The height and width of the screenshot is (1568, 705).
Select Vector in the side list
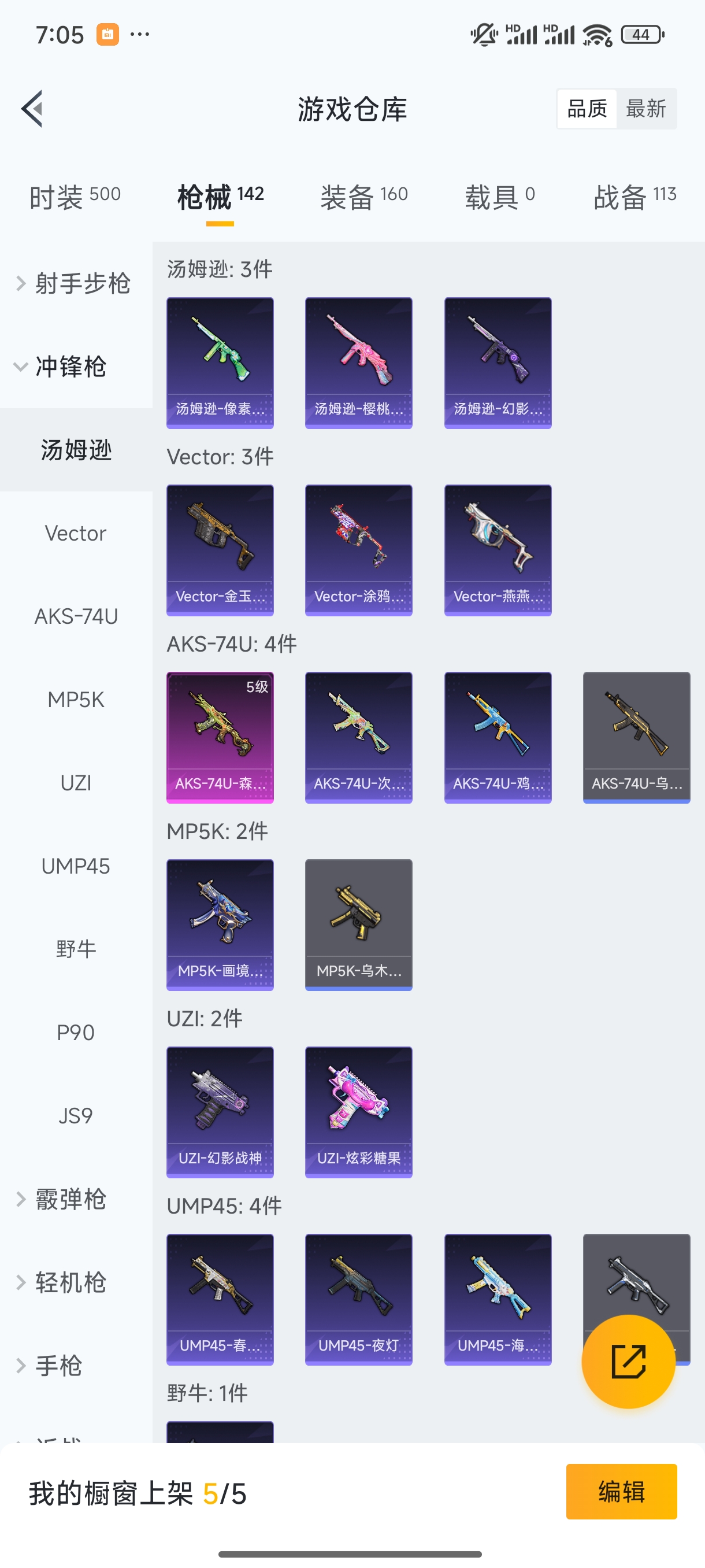(76, 533)
